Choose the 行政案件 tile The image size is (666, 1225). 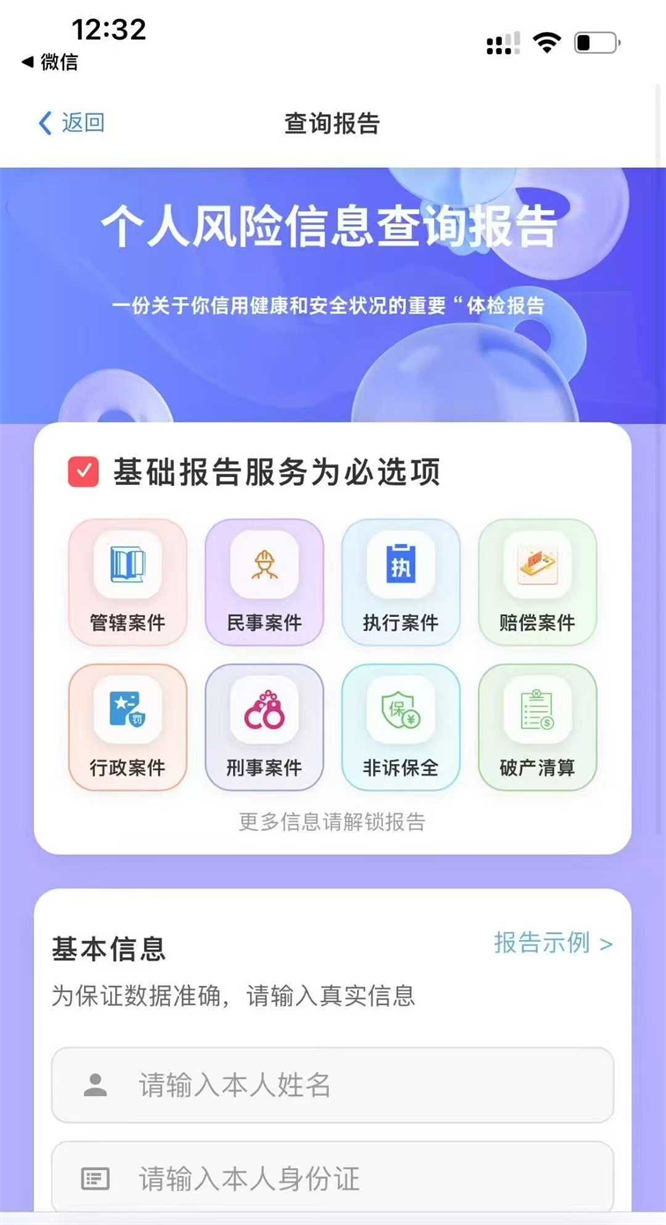point(127,727)
